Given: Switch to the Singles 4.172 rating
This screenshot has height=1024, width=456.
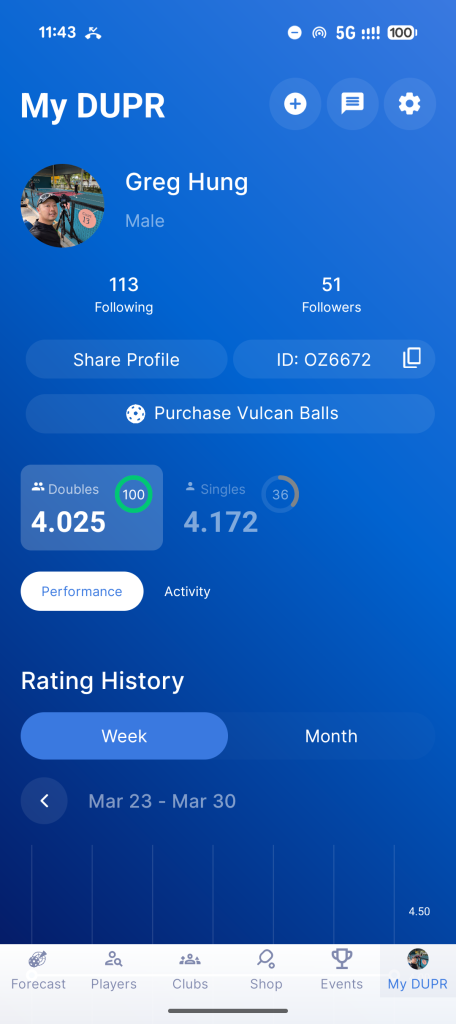Looking at the screenshot, I should (240, 507).
